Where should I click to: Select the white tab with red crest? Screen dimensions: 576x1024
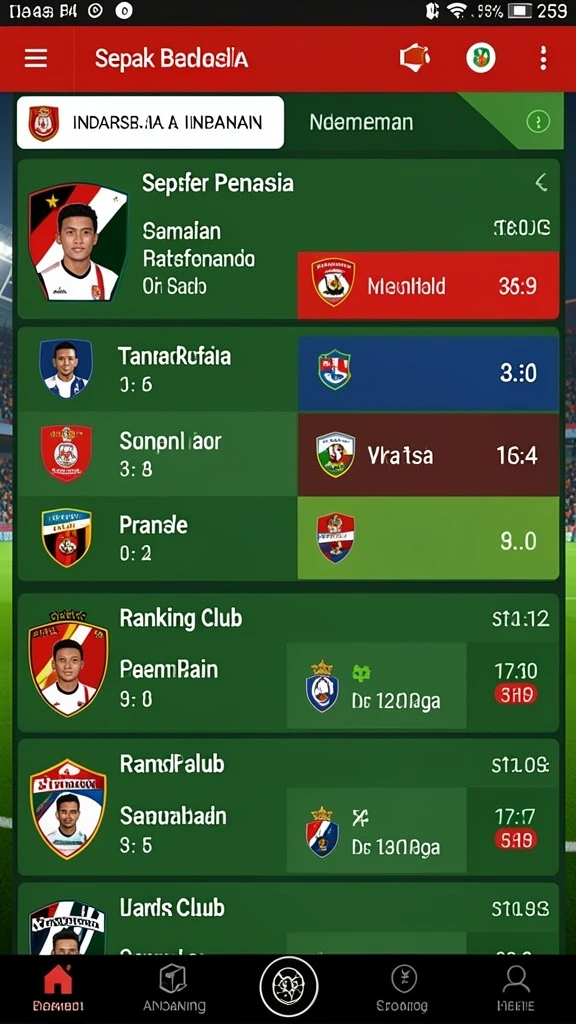[150, 122]
